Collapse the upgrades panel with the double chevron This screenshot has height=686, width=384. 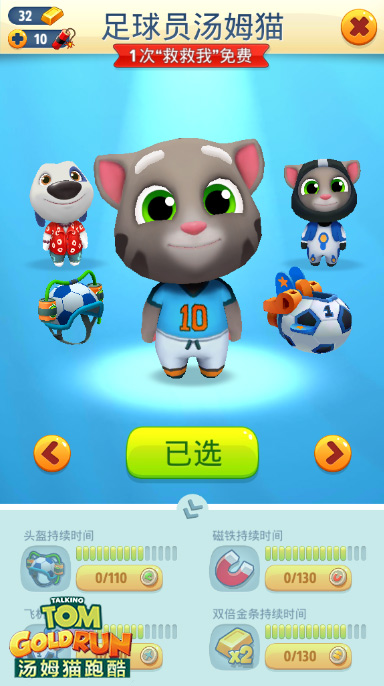192,508
